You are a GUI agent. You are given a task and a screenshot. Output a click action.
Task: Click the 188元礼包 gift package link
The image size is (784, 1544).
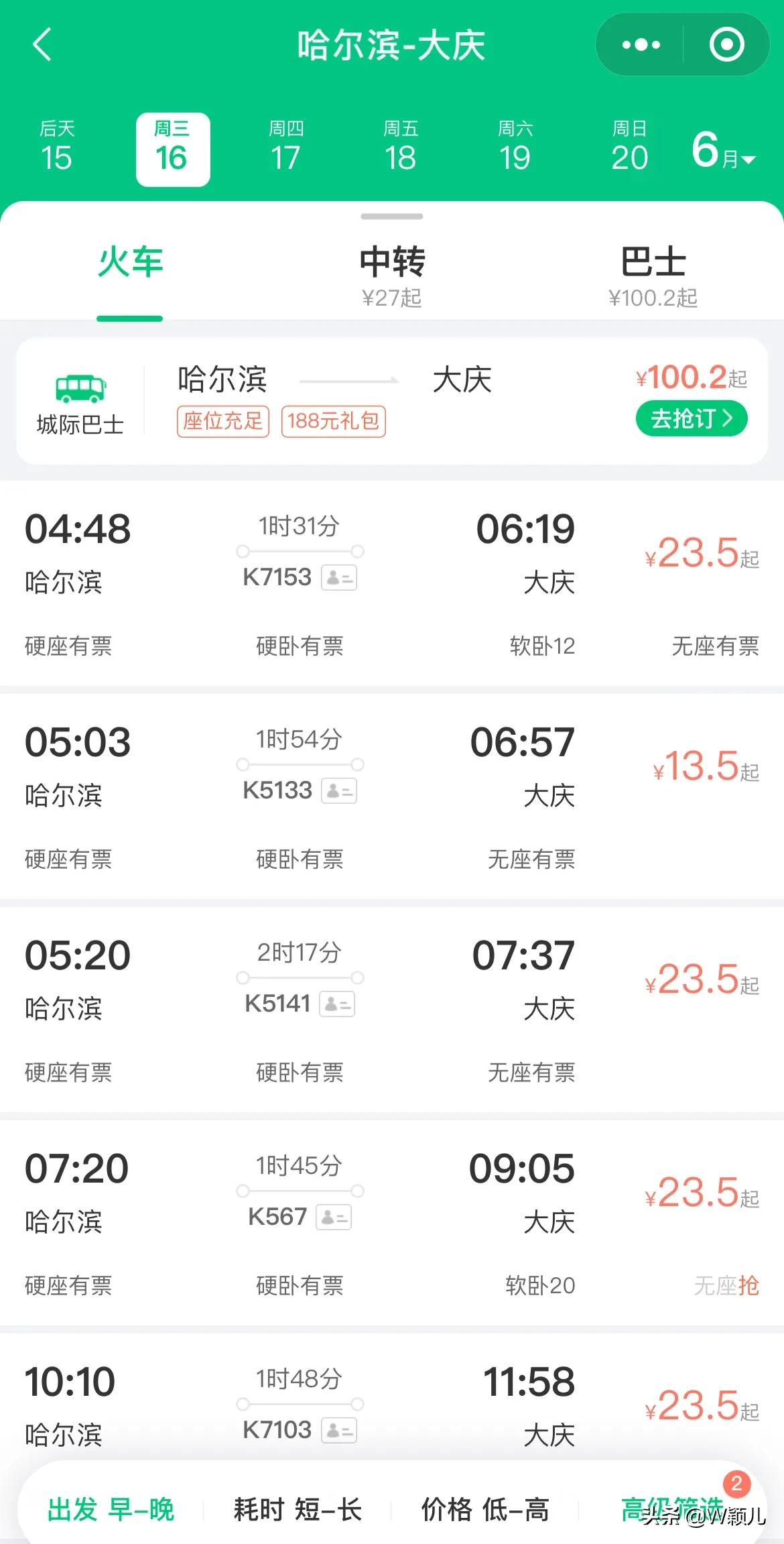333,420
